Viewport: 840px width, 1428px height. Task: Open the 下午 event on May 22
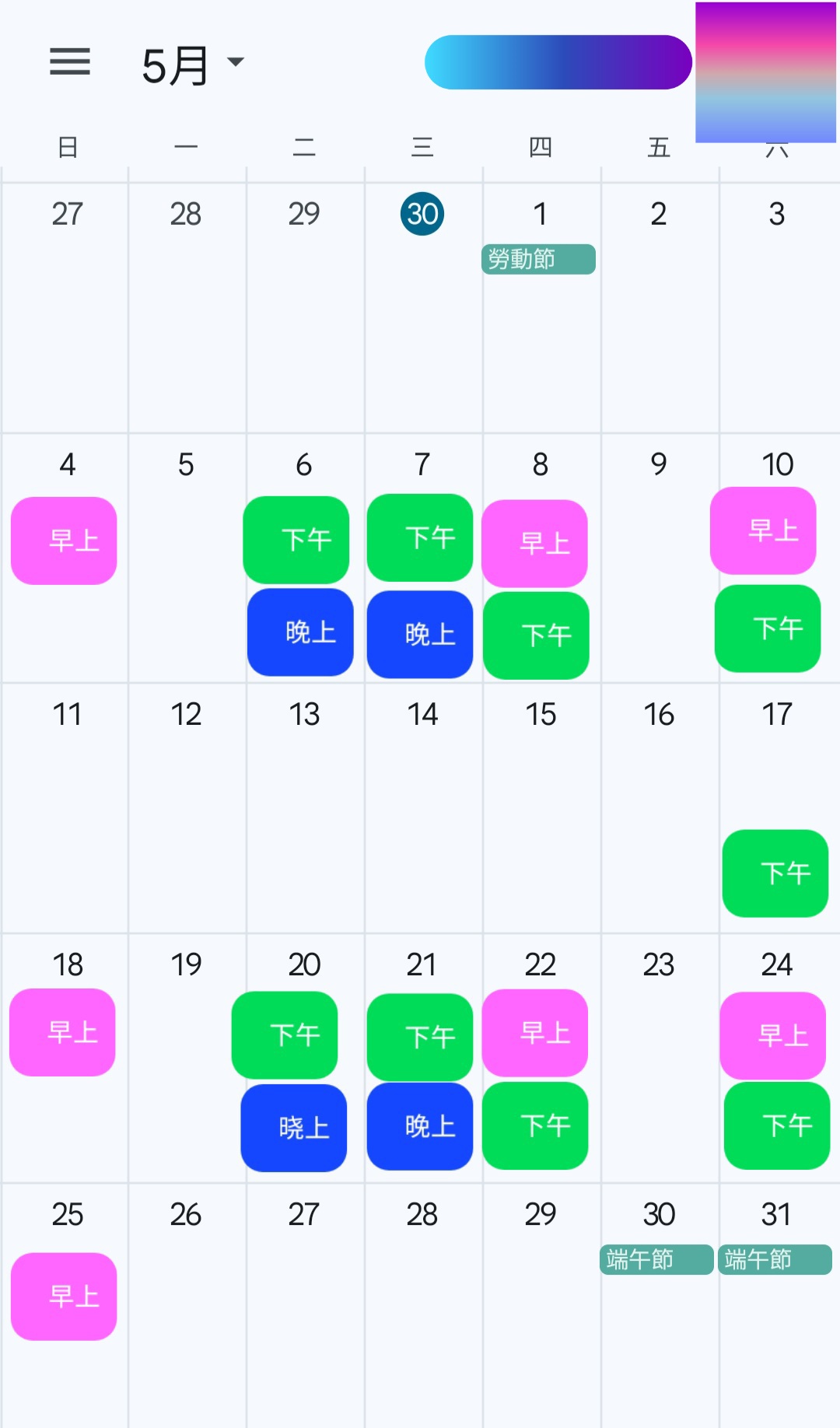tap(535, 1125)
